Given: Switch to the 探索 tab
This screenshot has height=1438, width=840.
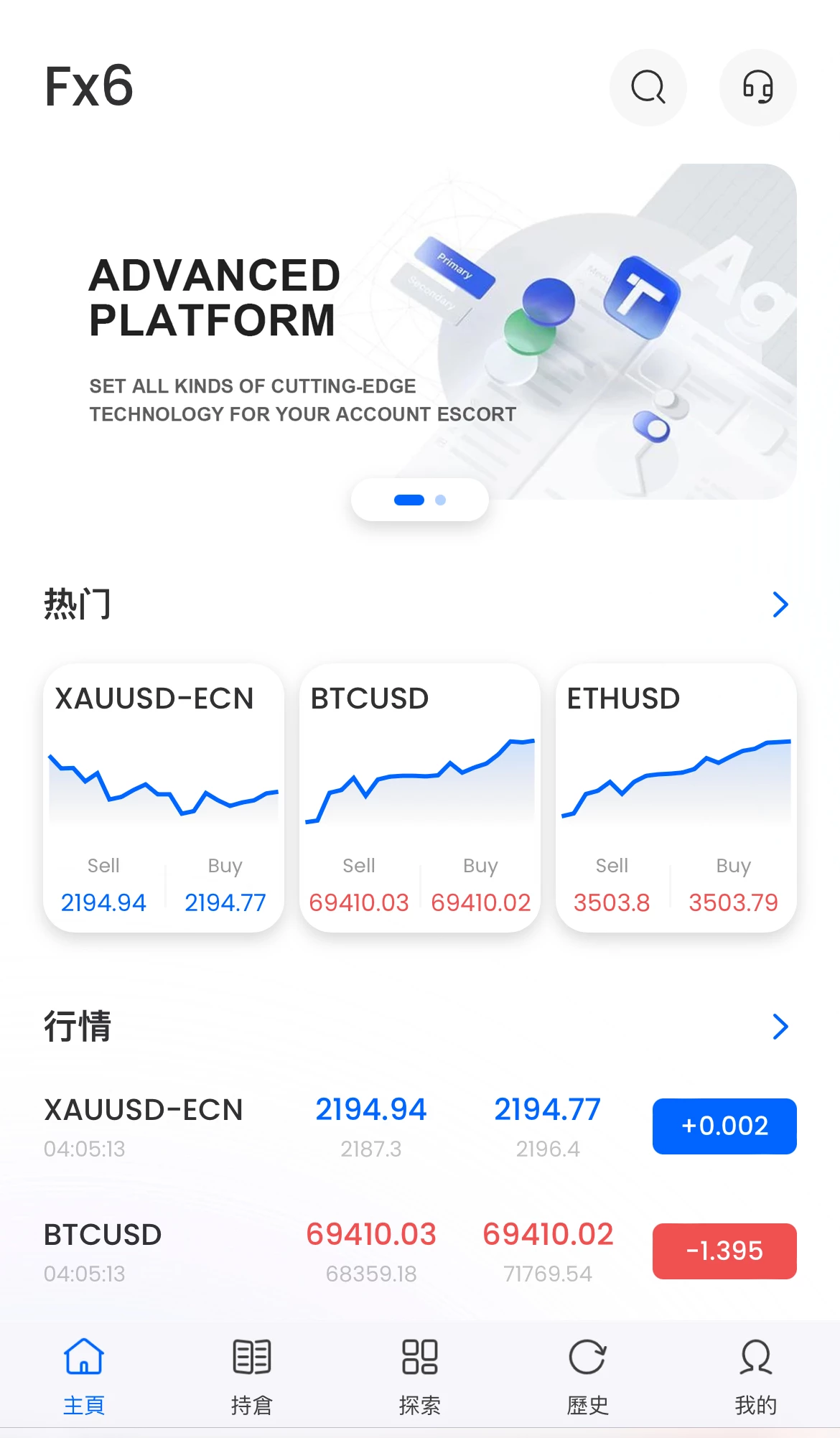Looking at the screenshot, I should tap(420, 1376).
